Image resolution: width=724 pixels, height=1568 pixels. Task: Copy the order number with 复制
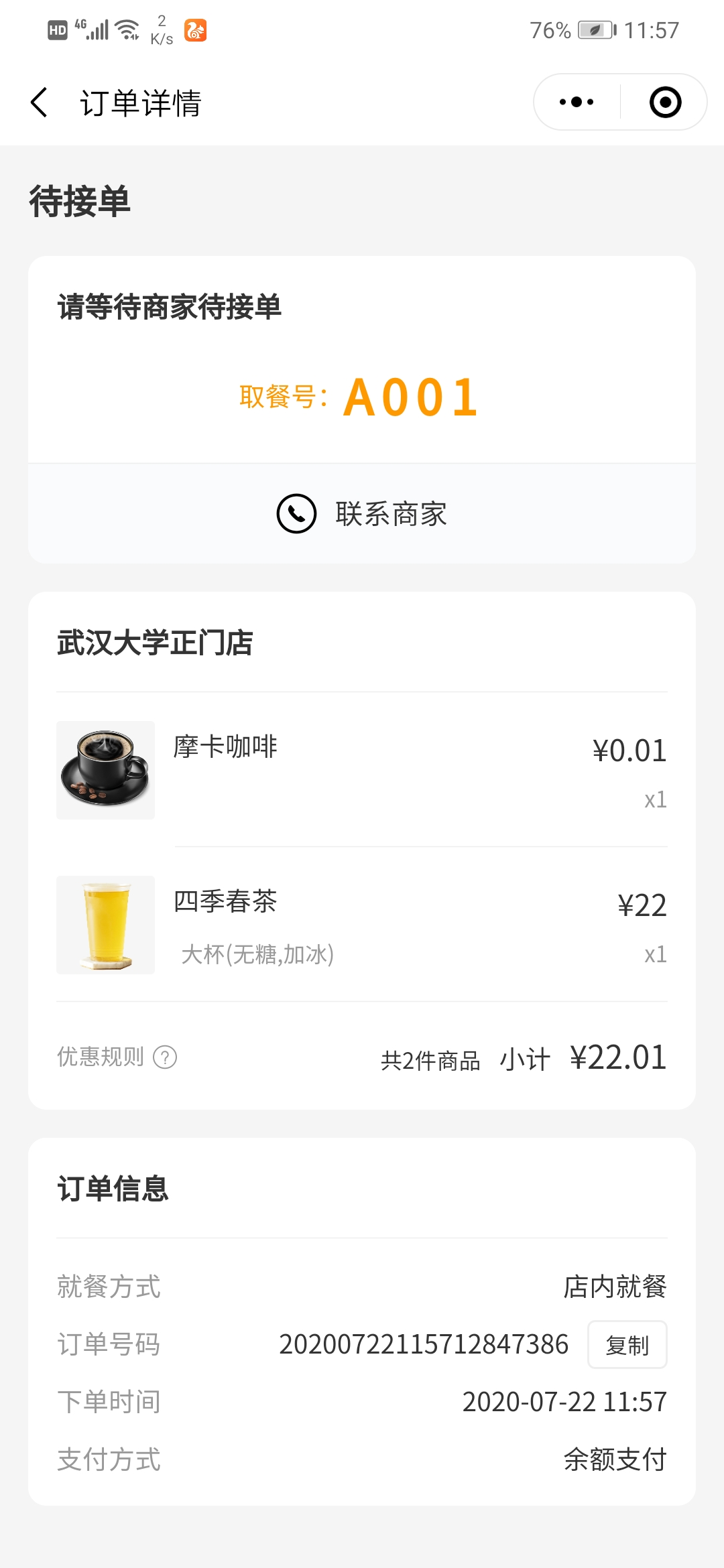(627, 1345)
